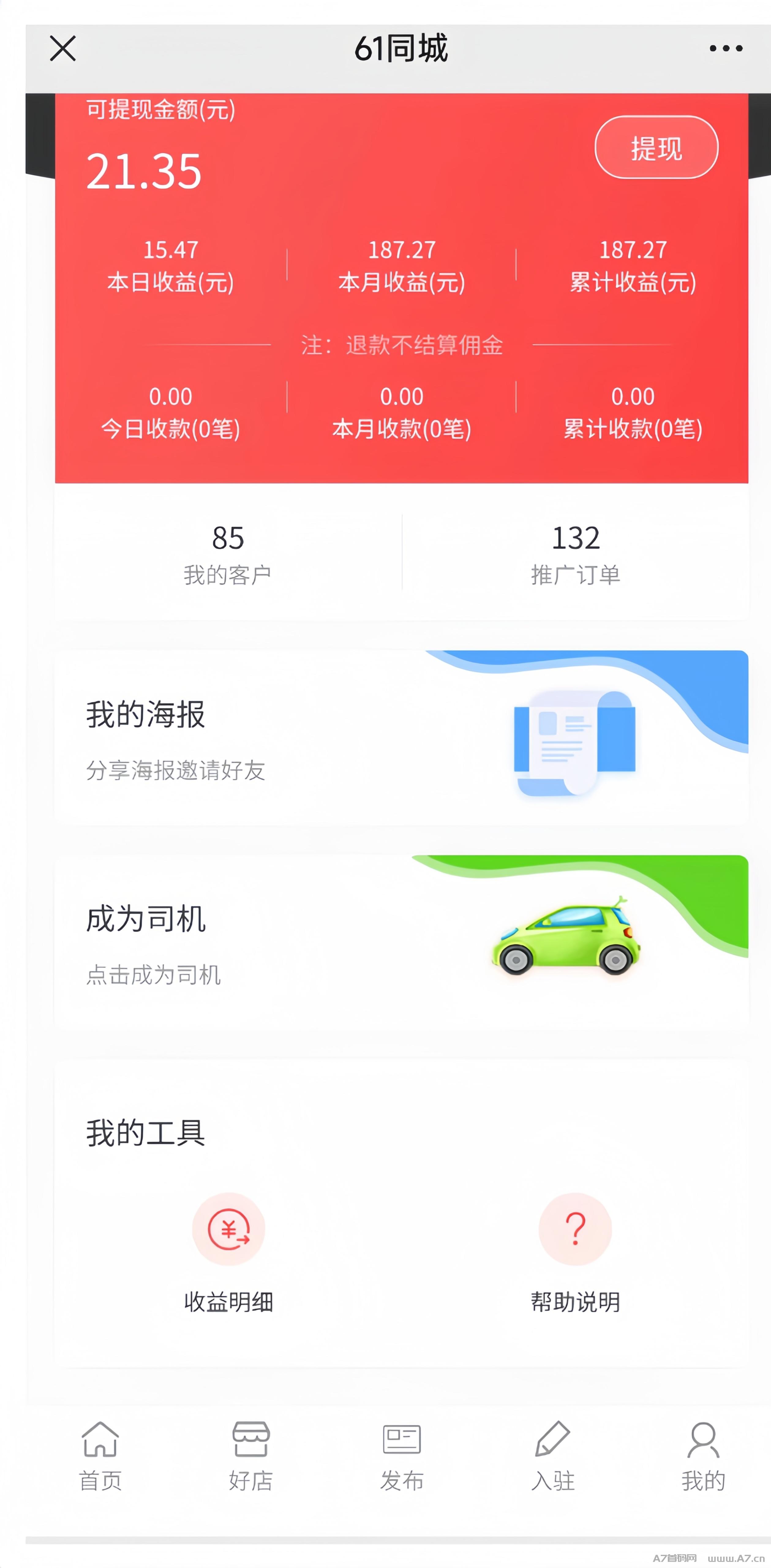This screenshot has width=771, height=1568.
Task: Open the 成为司机 driver card
Action: click(x=402, y=942)
